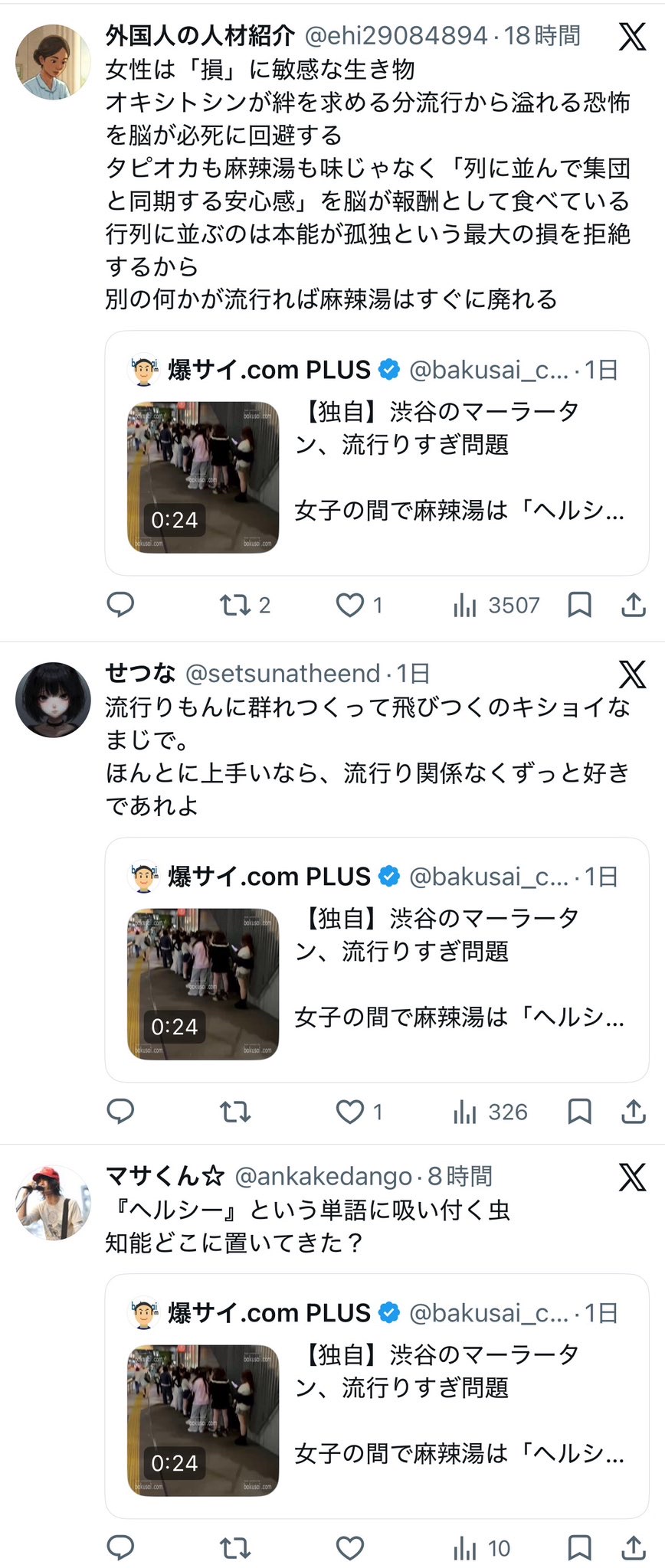Image resolution: width=665 pixels, height=1568 pixels.
Task: Bookmark マサくん☆'s post
Action: 579,1548
